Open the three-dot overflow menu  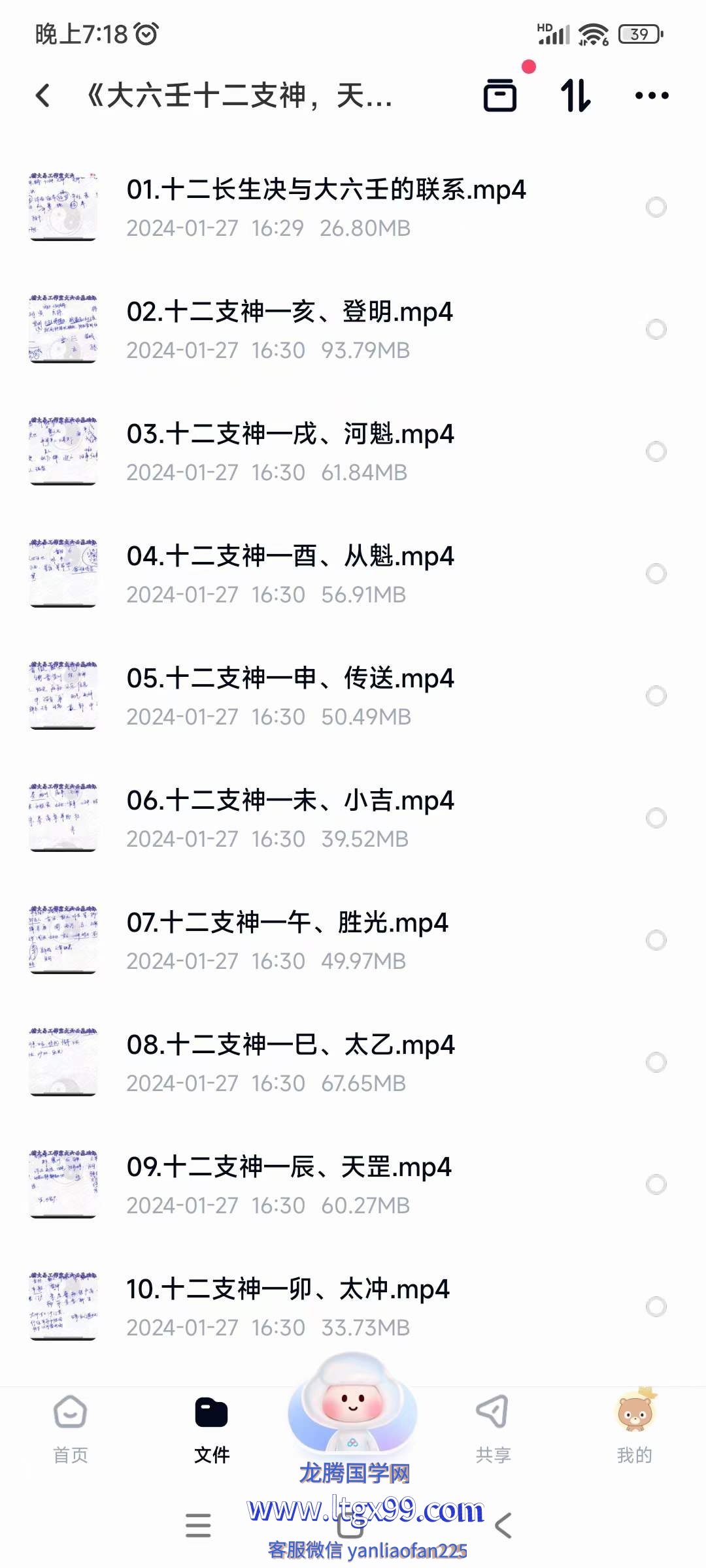pyautogui.click(x=652, y=95)
